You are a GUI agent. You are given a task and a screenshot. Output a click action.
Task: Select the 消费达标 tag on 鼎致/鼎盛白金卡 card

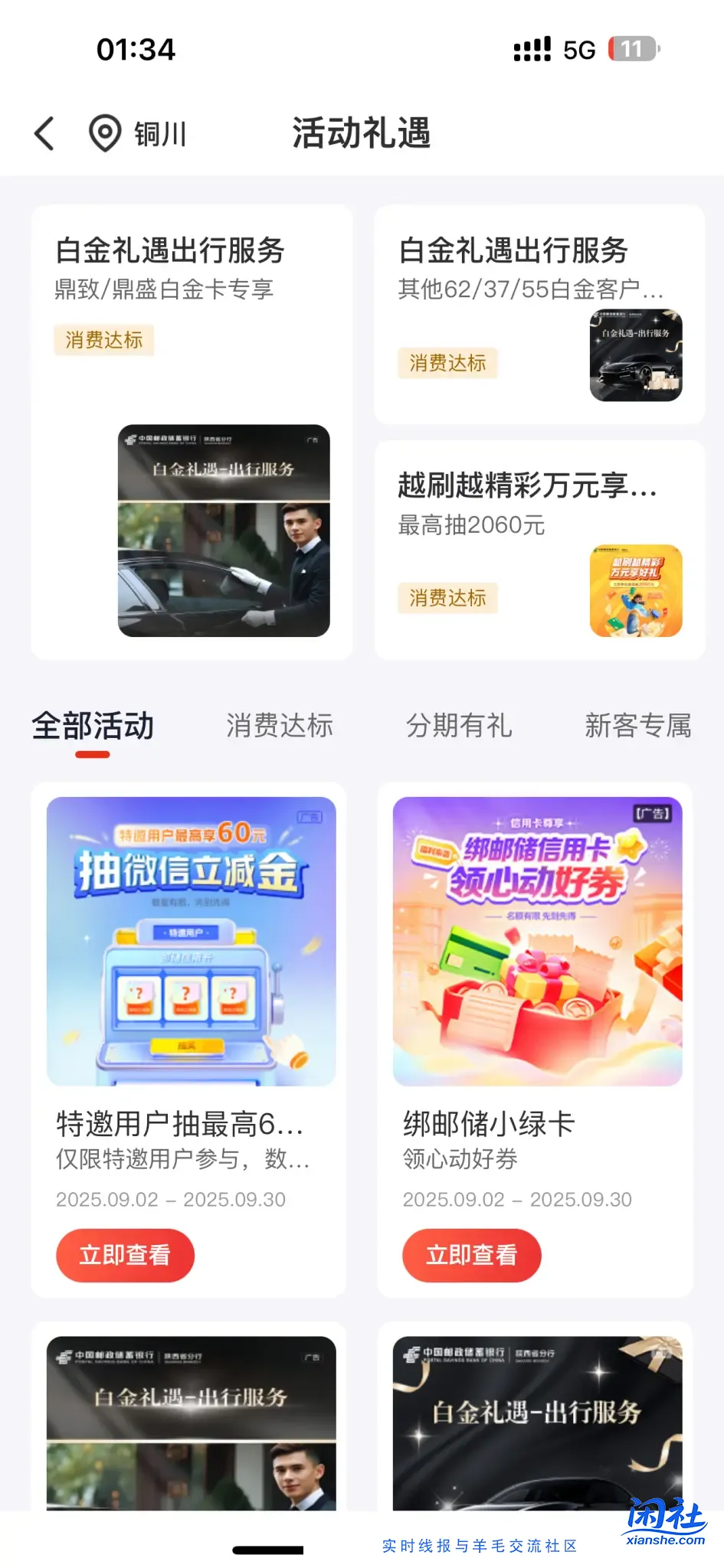point(104,341)
